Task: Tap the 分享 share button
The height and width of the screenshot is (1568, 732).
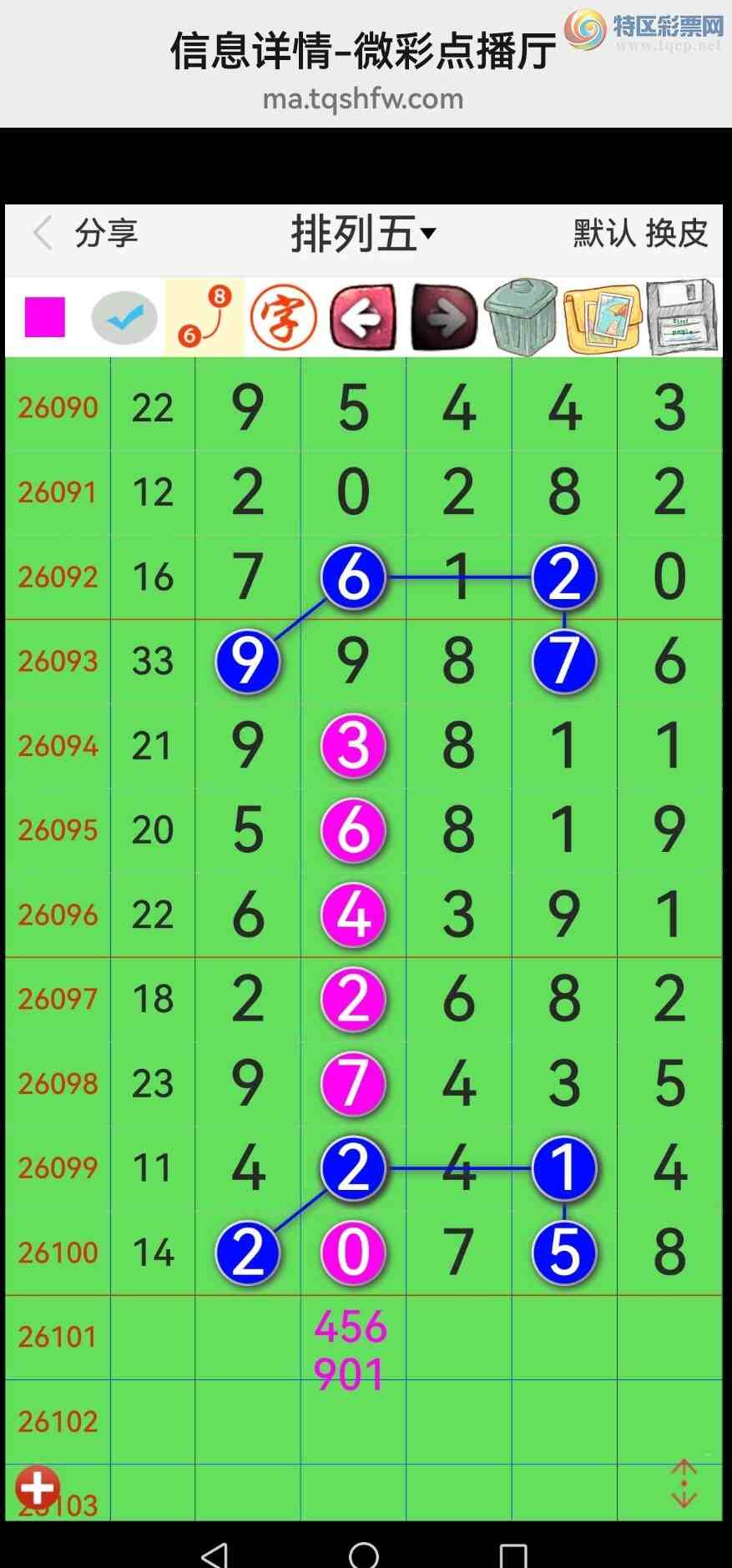Action: coord(106,233)
